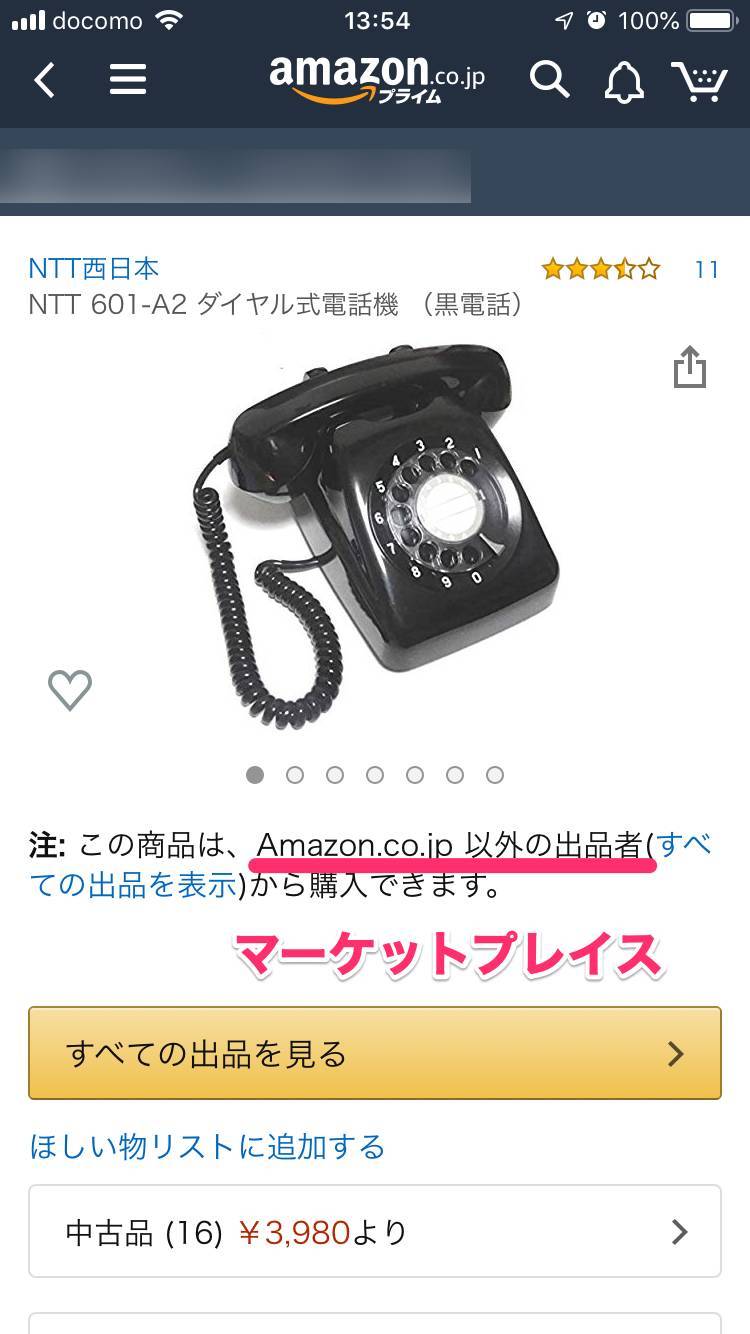Open the black telephone product image
The height and width of the screenshot is (1334, 750).
pos(375,530)
